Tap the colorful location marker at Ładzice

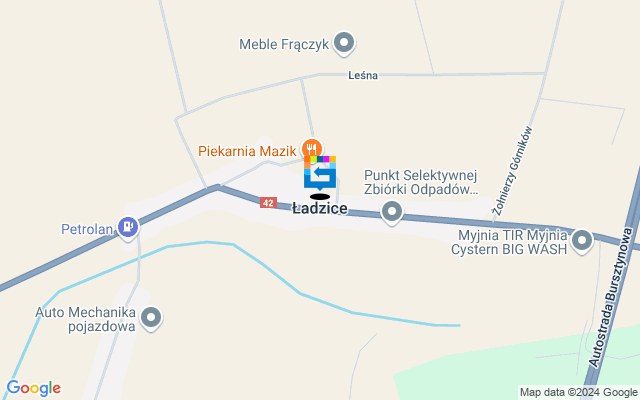click(x=320, y=172)
